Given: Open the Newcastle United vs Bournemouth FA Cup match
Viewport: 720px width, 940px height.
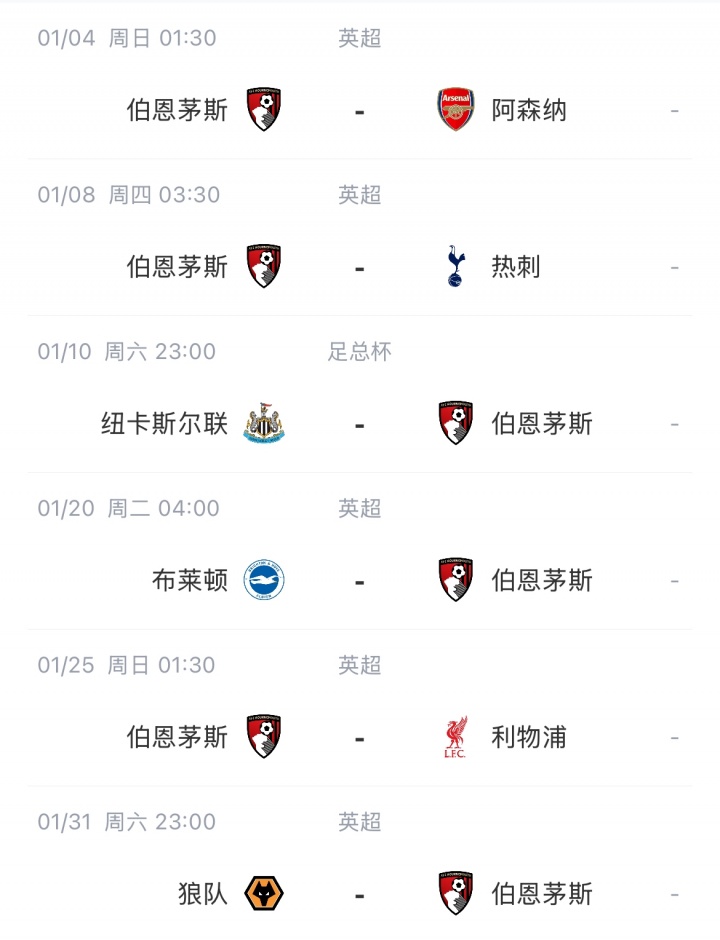Looking at the screenshot, I should point(359,424).
